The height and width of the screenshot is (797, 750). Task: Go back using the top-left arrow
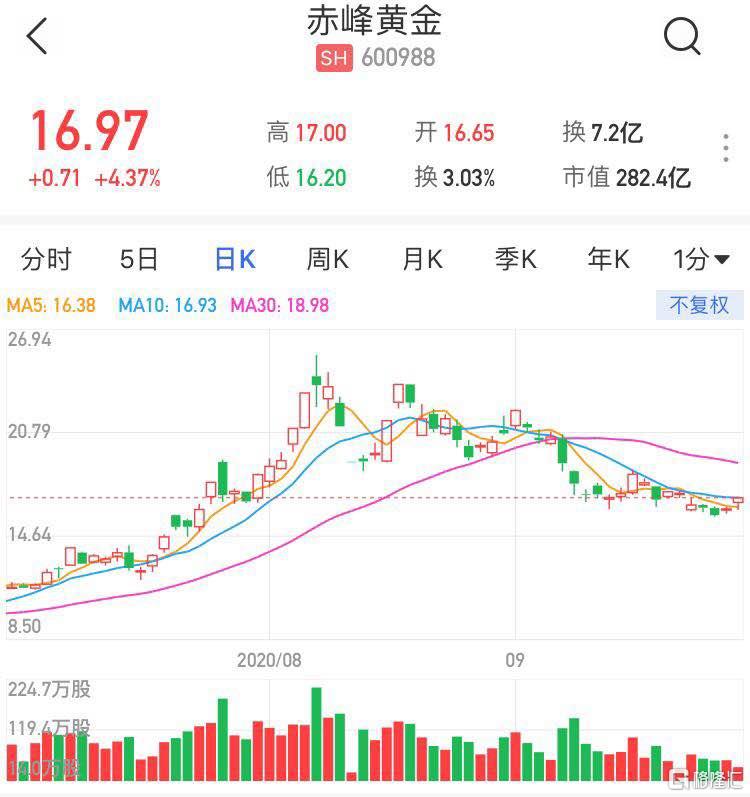coord(37,37)
